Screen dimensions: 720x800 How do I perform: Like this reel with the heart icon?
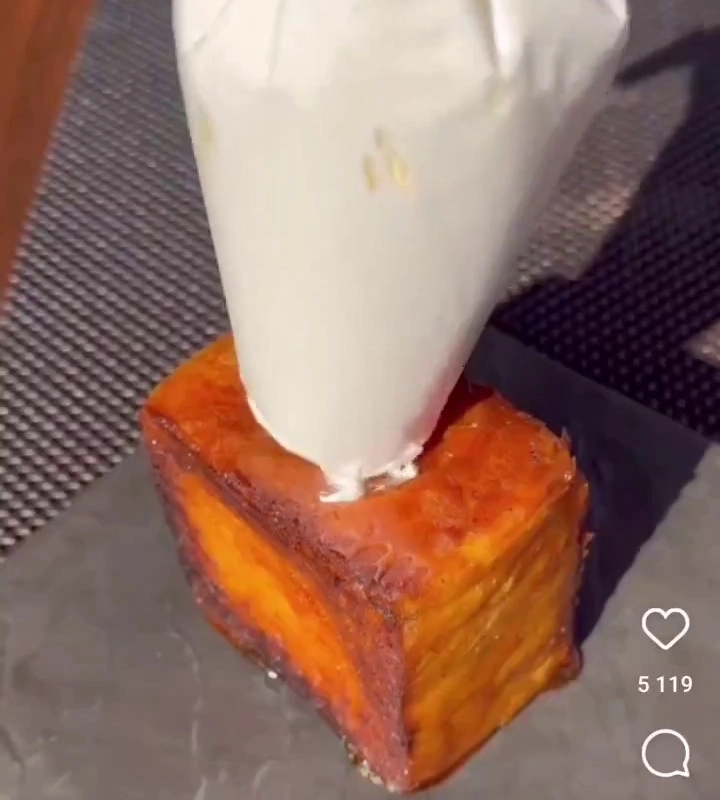pyautogui.click(x=665, y=629)
